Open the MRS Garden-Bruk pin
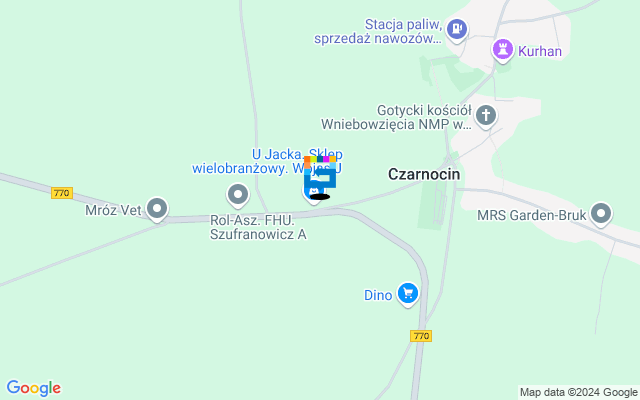 pos(601,213)
